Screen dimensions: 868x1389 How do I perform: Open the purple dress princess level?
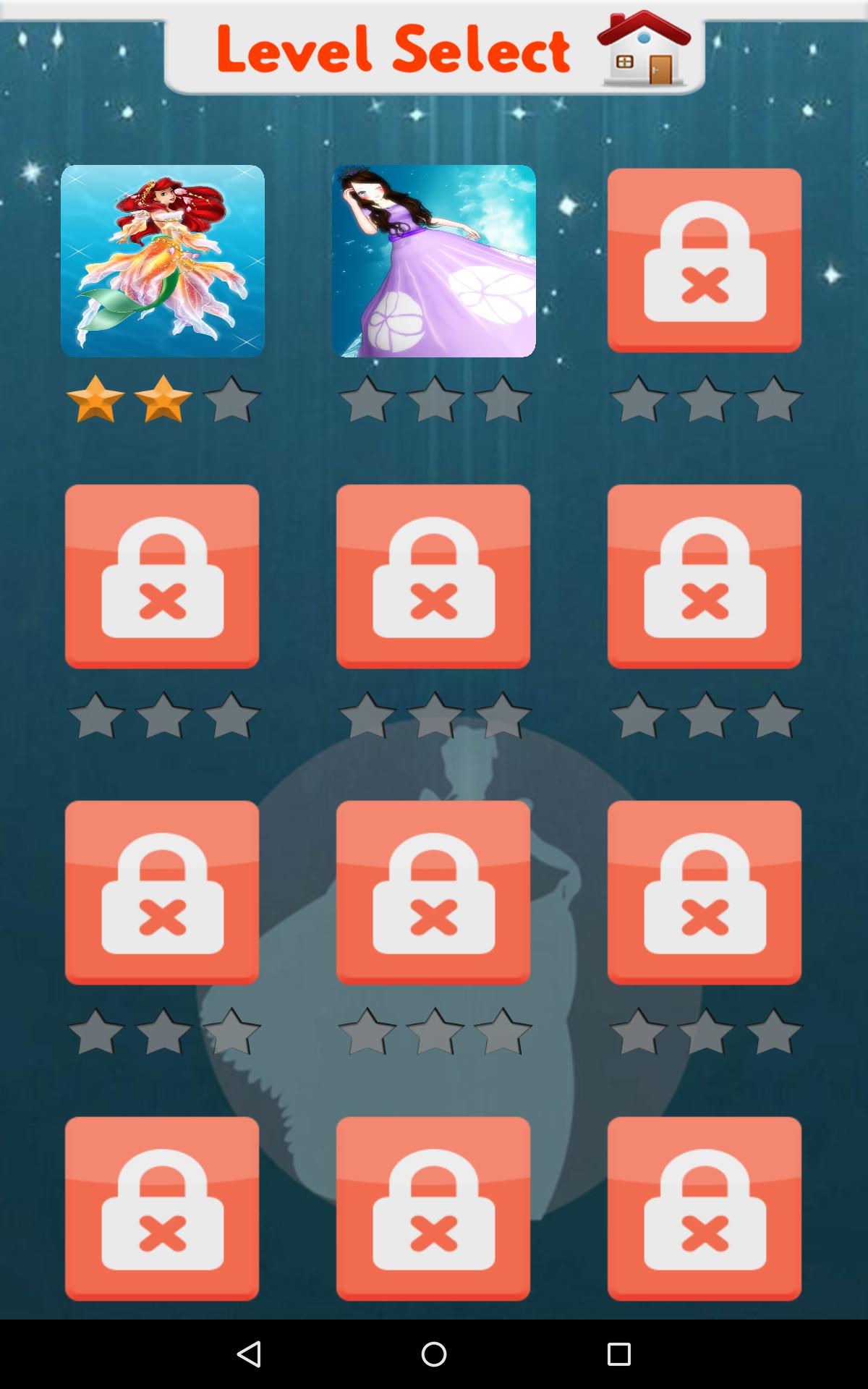point(433,260)
